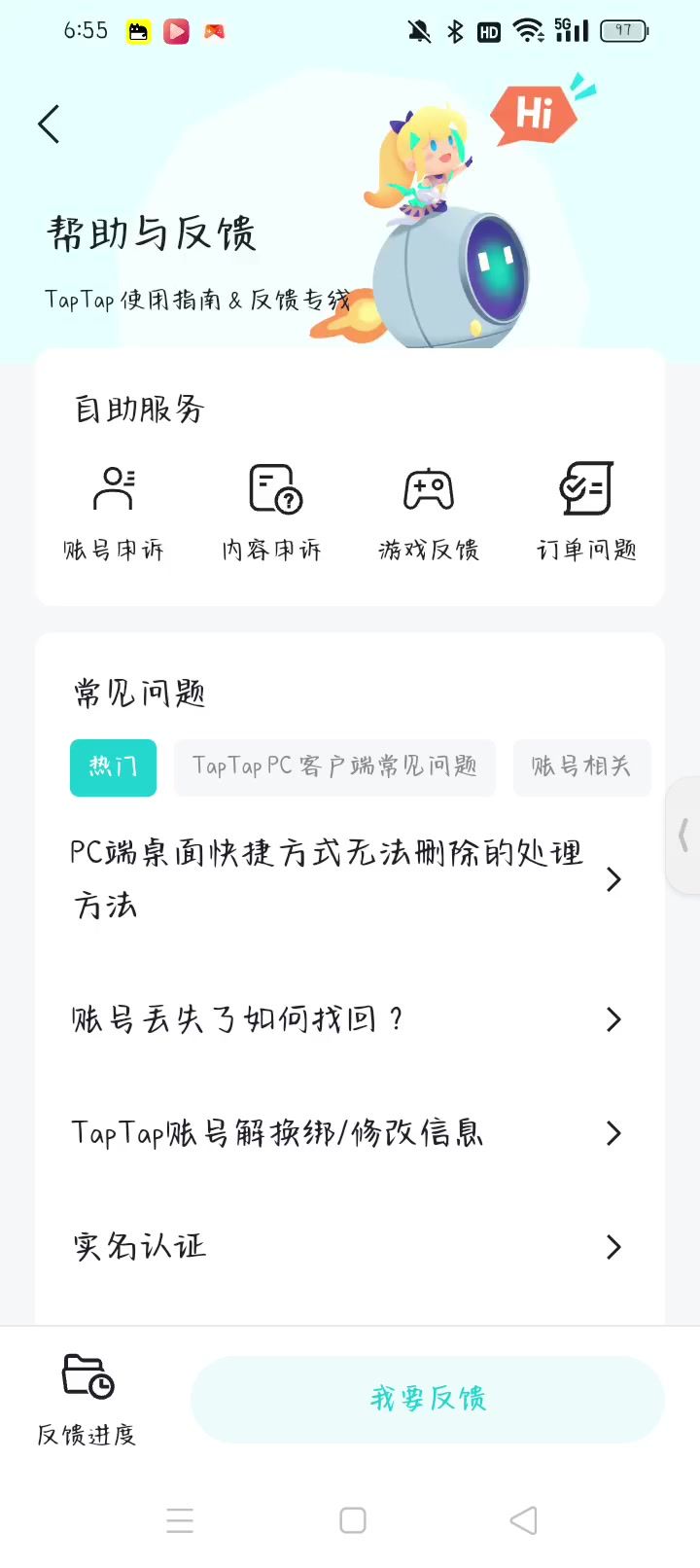
Task: Open 订单问题 self-service
Action: pos(586,512)
